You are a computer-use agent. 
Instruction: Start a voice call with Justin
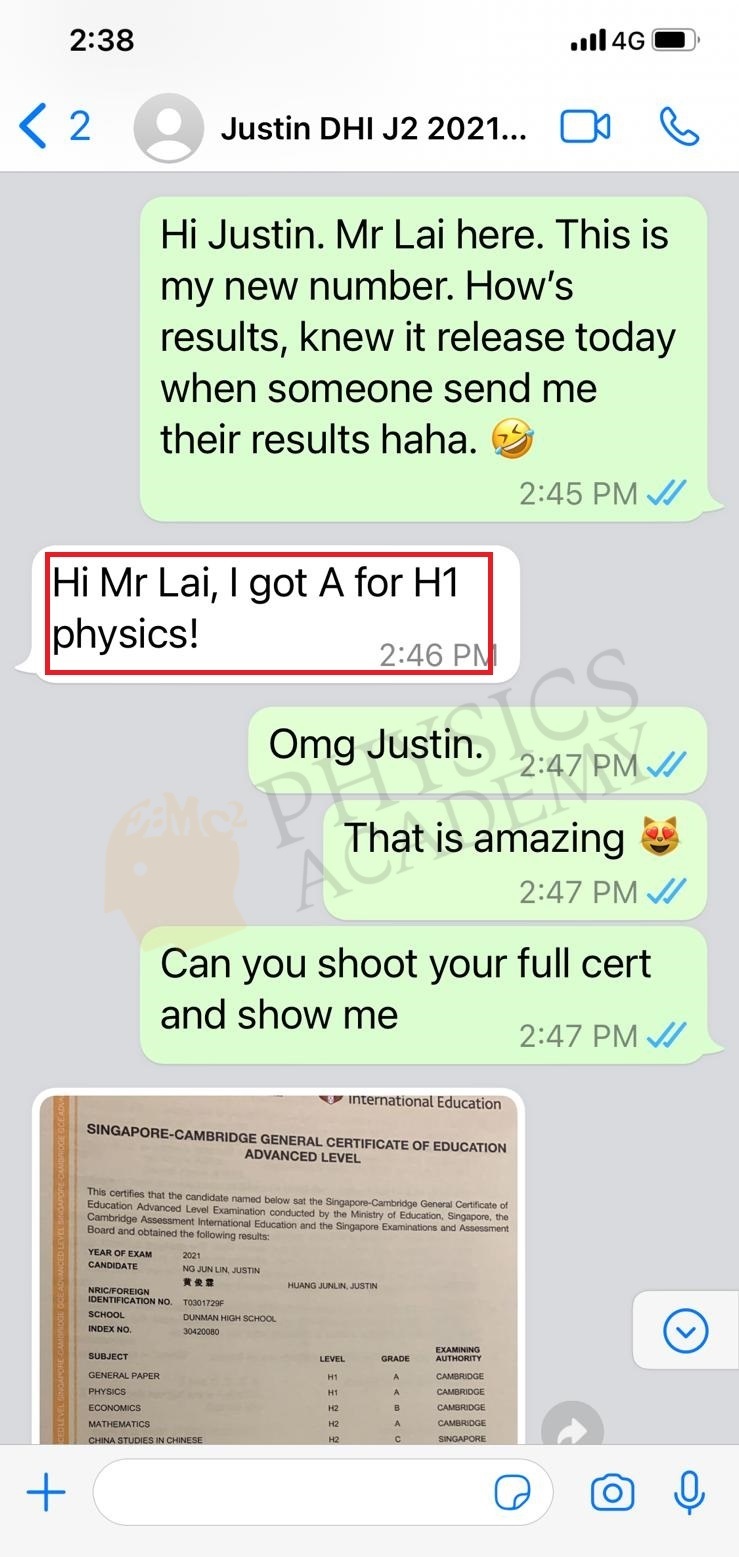(x=679, y=127)
